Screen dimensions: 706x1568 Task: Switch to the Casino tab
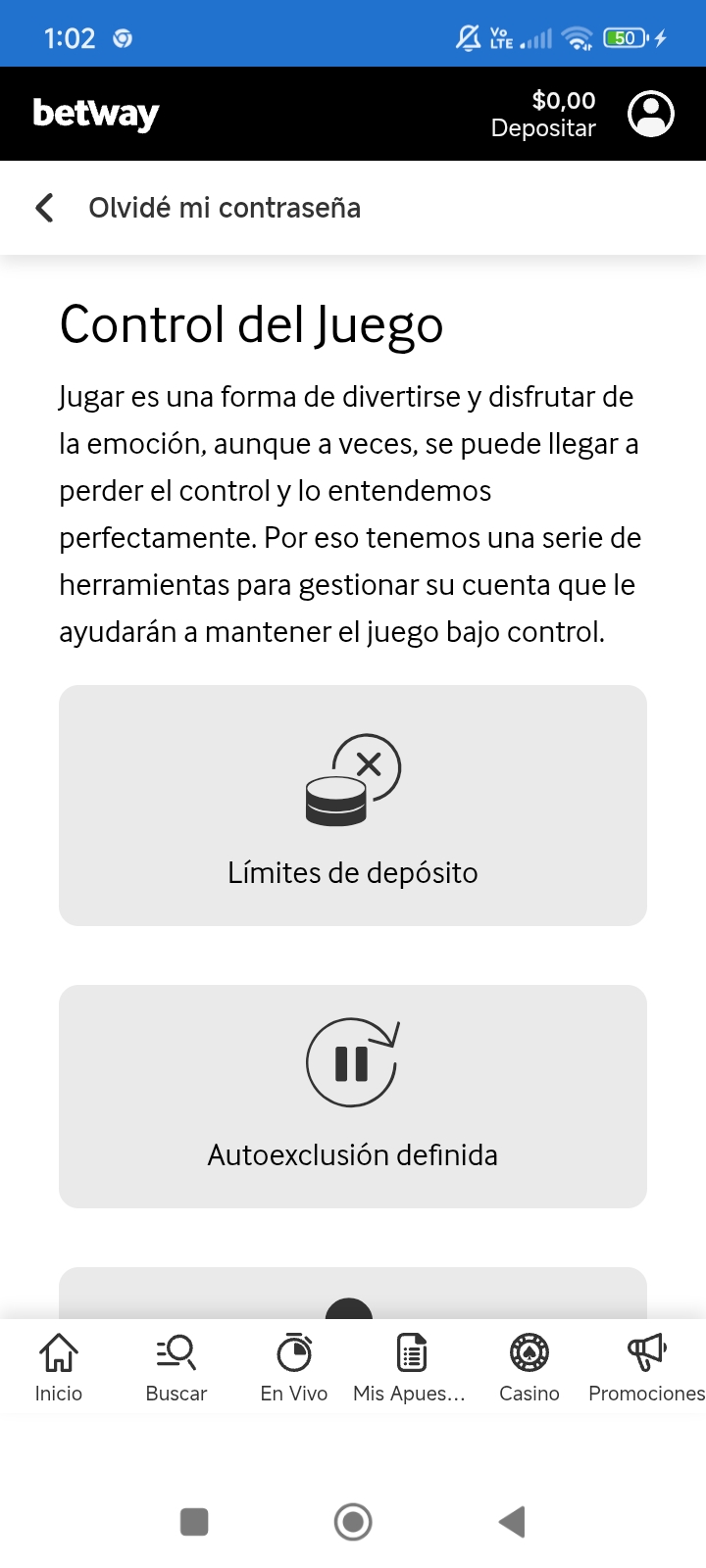pyautogui.click(x=529, y=1367)
